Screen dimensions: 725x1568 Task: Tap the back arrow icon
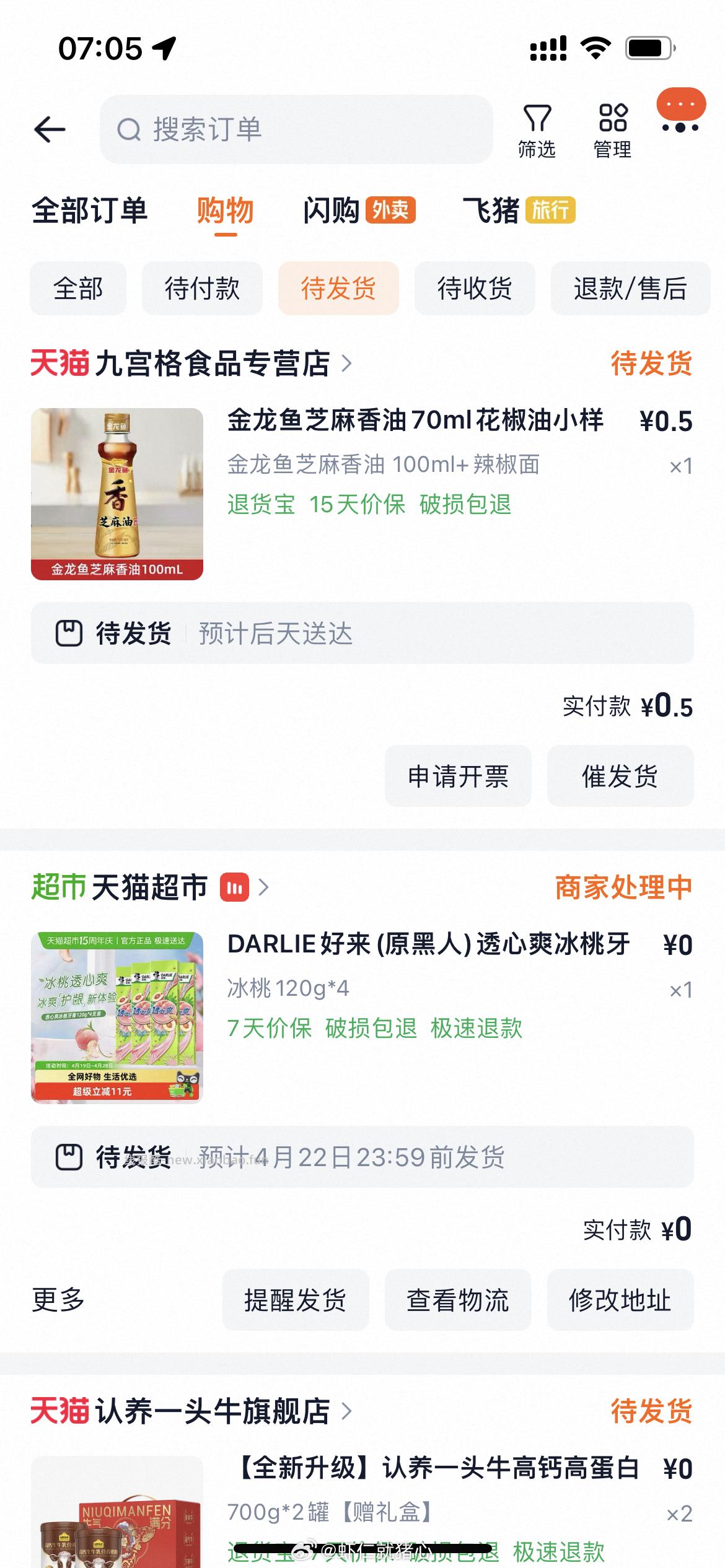pyautogui.click(x=50, y=129)
